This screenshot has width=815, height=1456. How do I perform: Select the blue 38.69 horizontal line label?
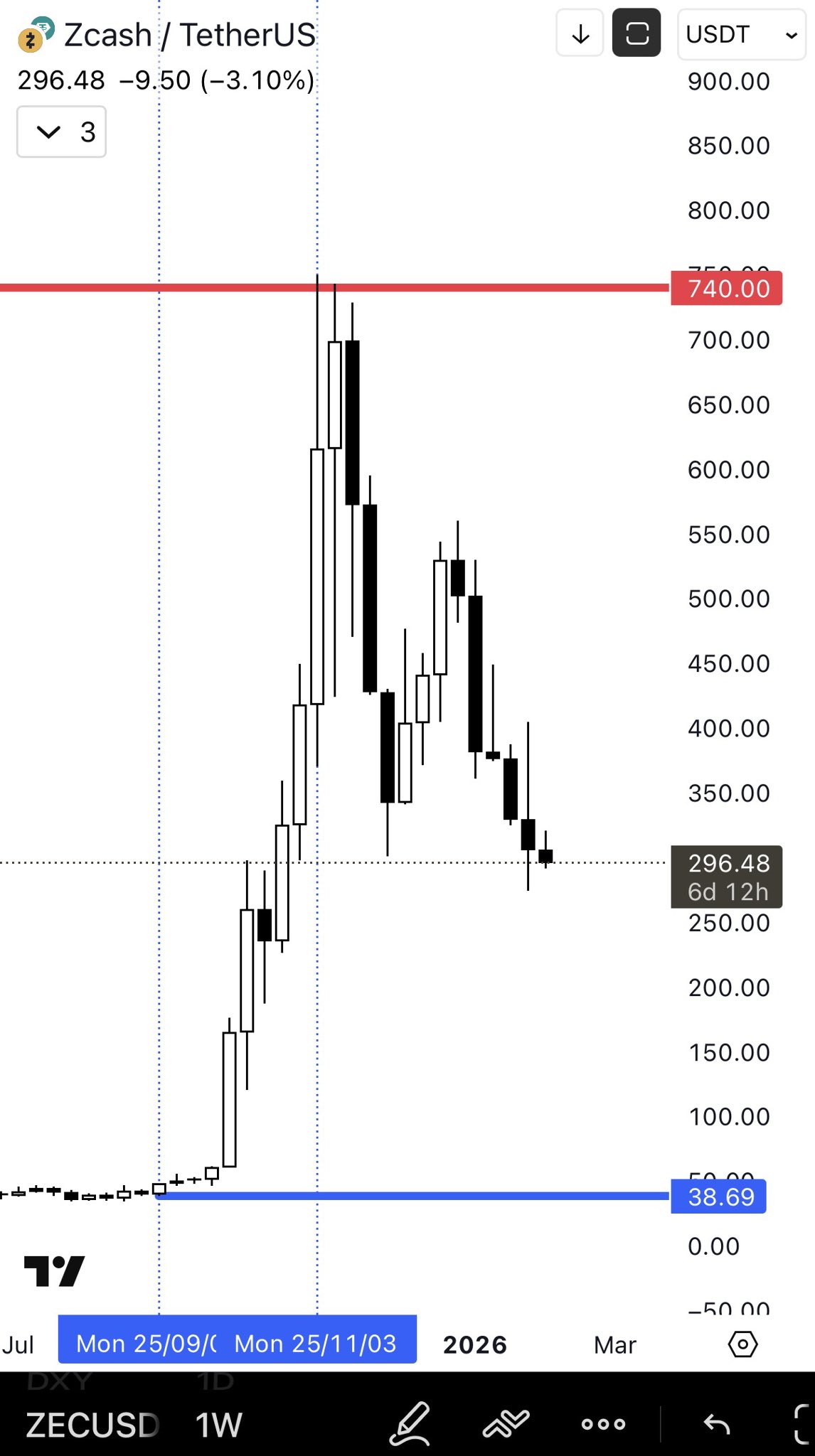[x=718, y=1197]
